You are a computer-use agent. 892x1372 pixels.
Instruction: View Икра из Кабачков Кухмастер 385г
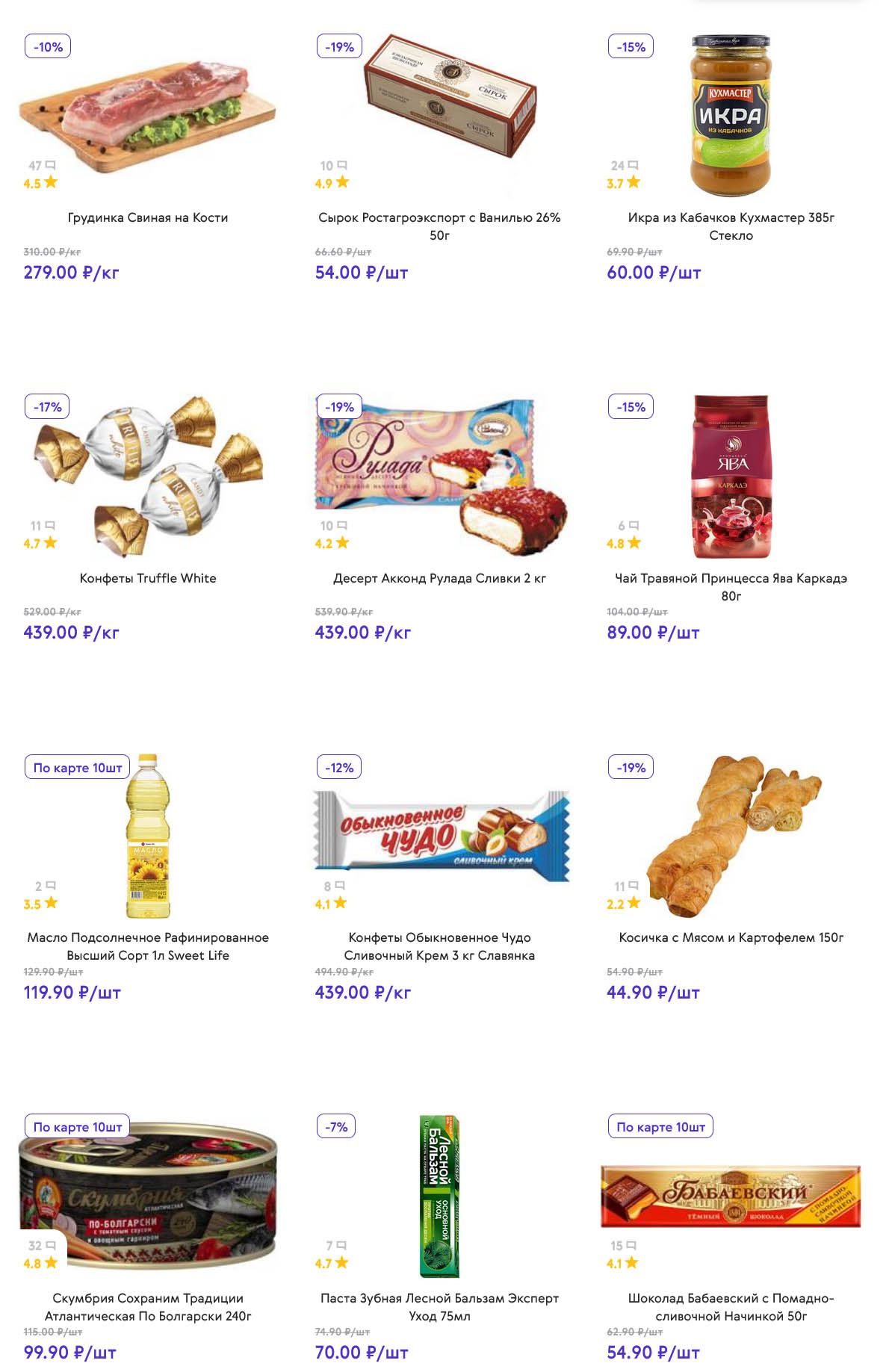(x=731, y=226)
